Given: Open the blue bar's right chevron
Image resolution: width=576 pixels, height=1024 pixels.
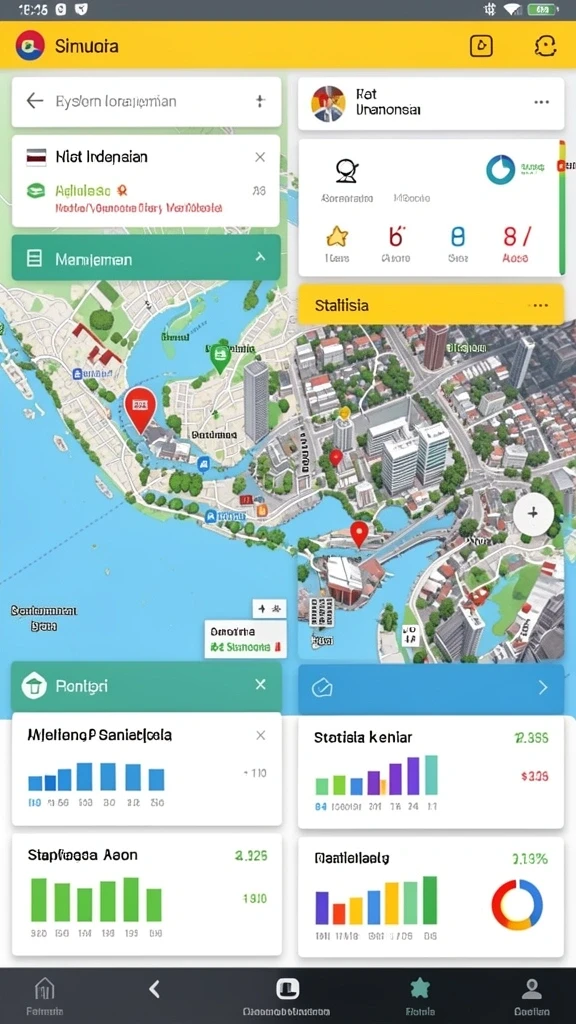Looking at the screenshot, I should point(543,687).
